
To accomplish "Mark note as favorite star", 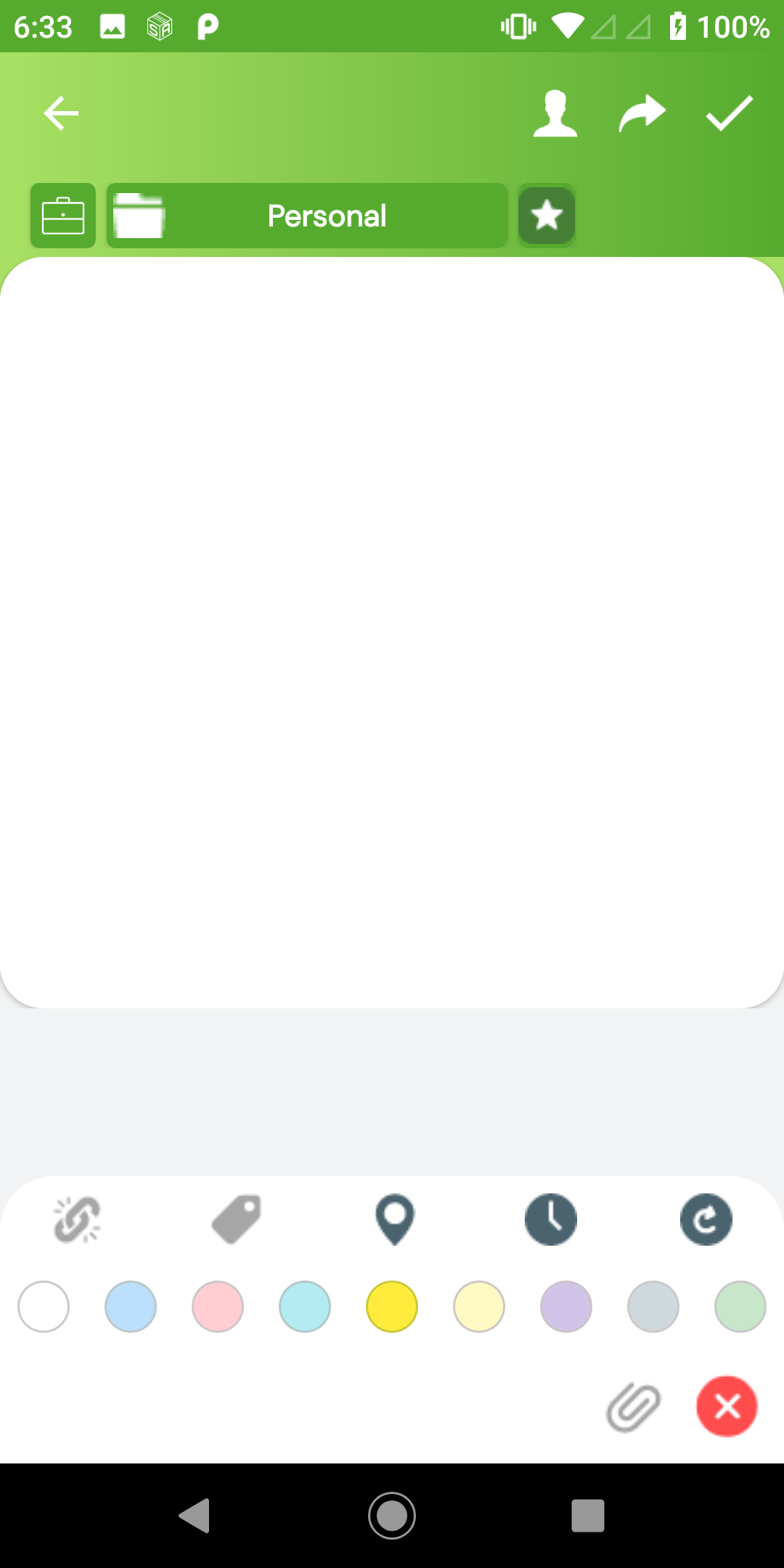I will pyautogui.click(x=547, y=216).
